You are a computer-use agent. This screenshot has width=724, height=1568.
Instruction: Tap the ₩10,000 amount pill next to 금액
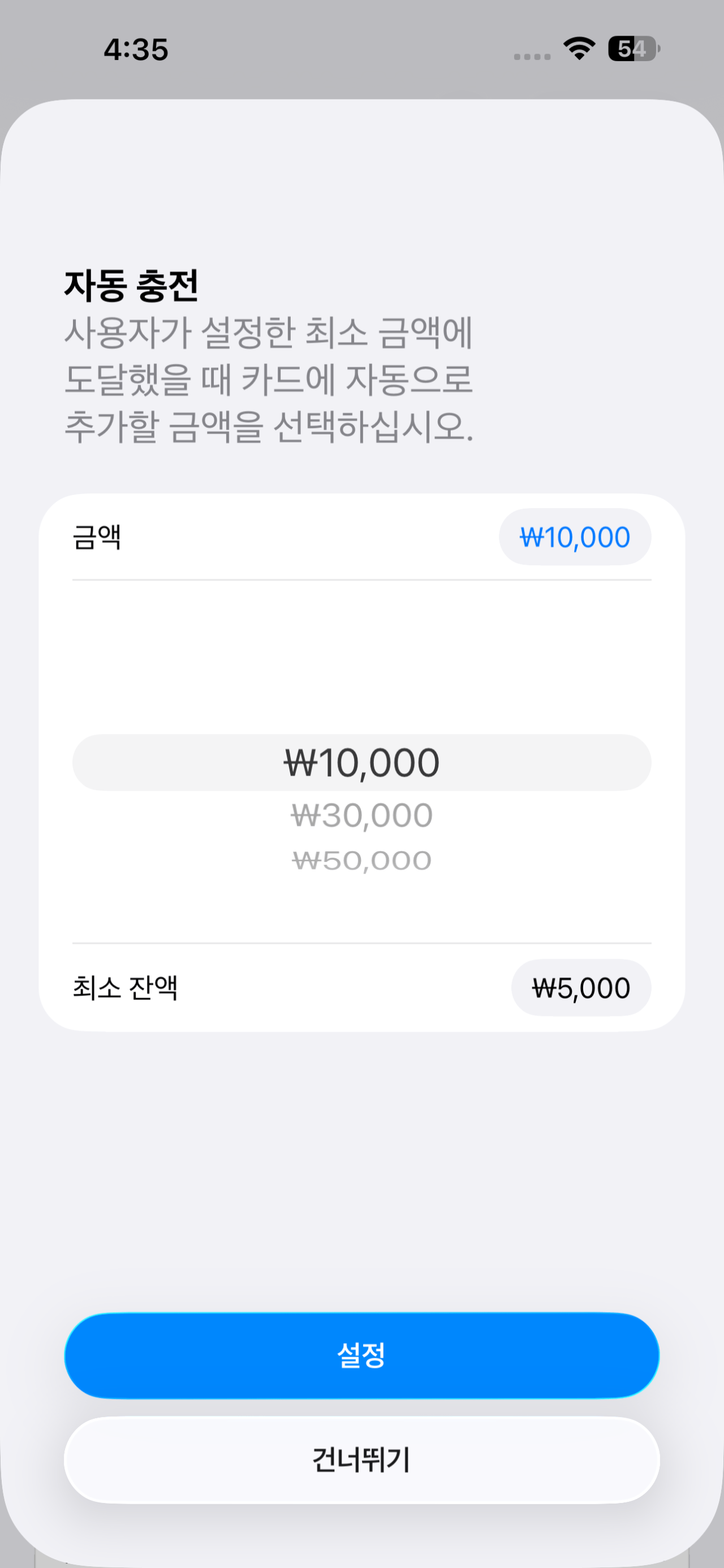point(575,537)
